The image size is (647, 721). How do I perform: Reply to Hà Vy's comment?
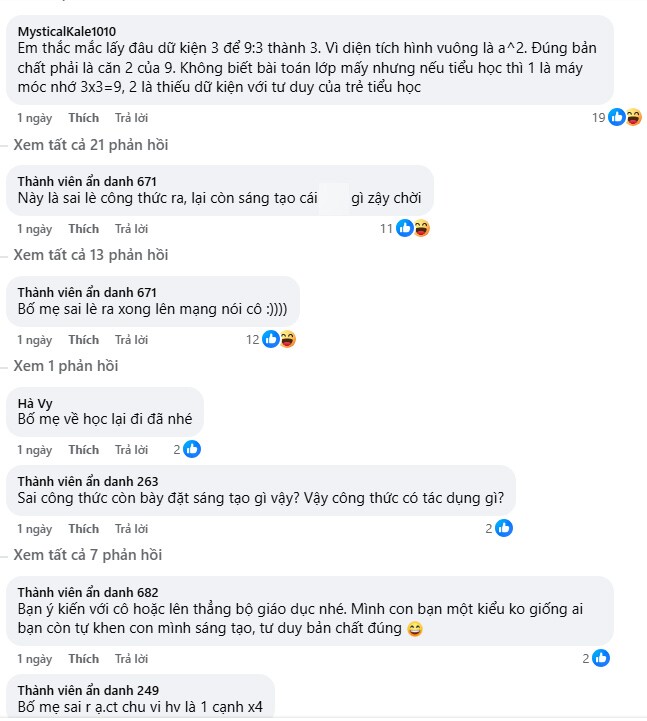[x=131, y=450]
